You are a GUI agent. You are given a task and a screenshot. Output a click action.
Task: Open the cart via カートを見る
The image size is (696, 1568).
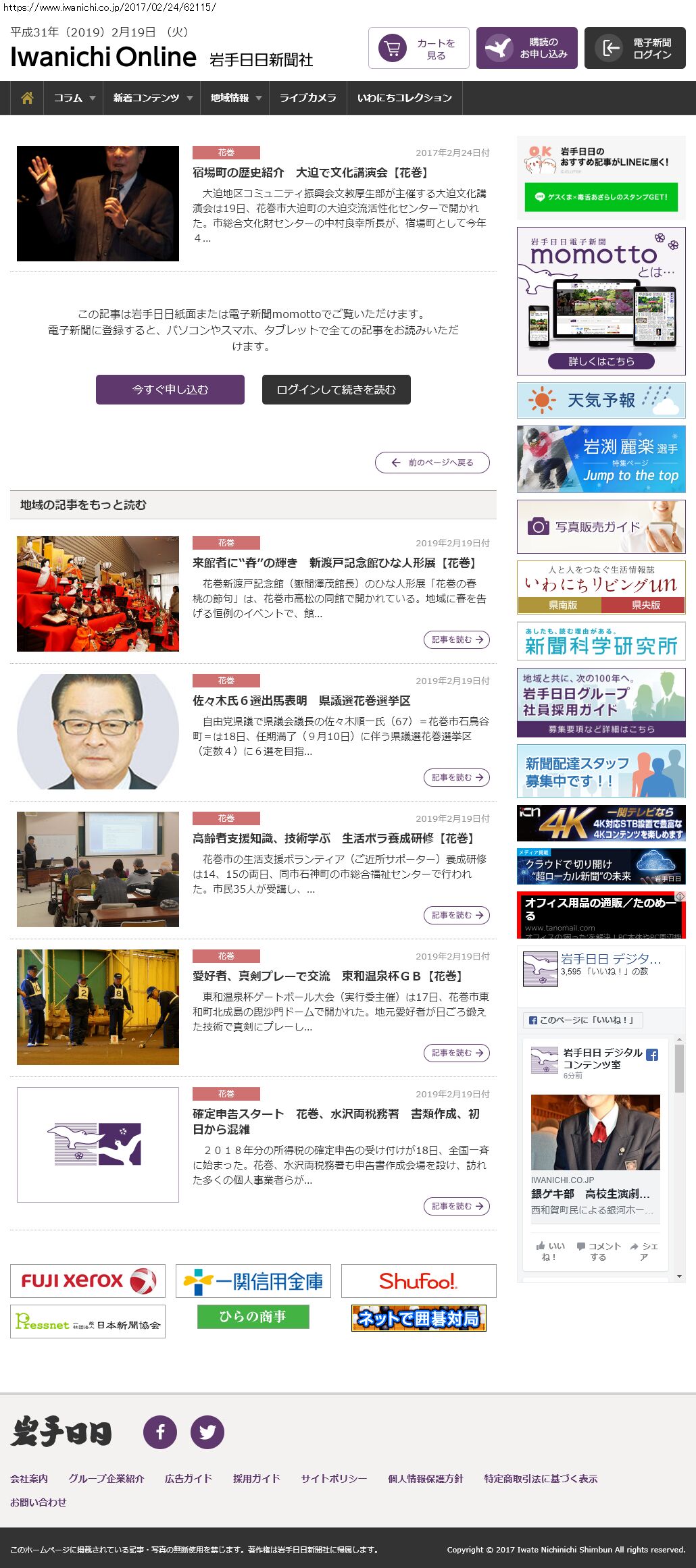(418, 48)
